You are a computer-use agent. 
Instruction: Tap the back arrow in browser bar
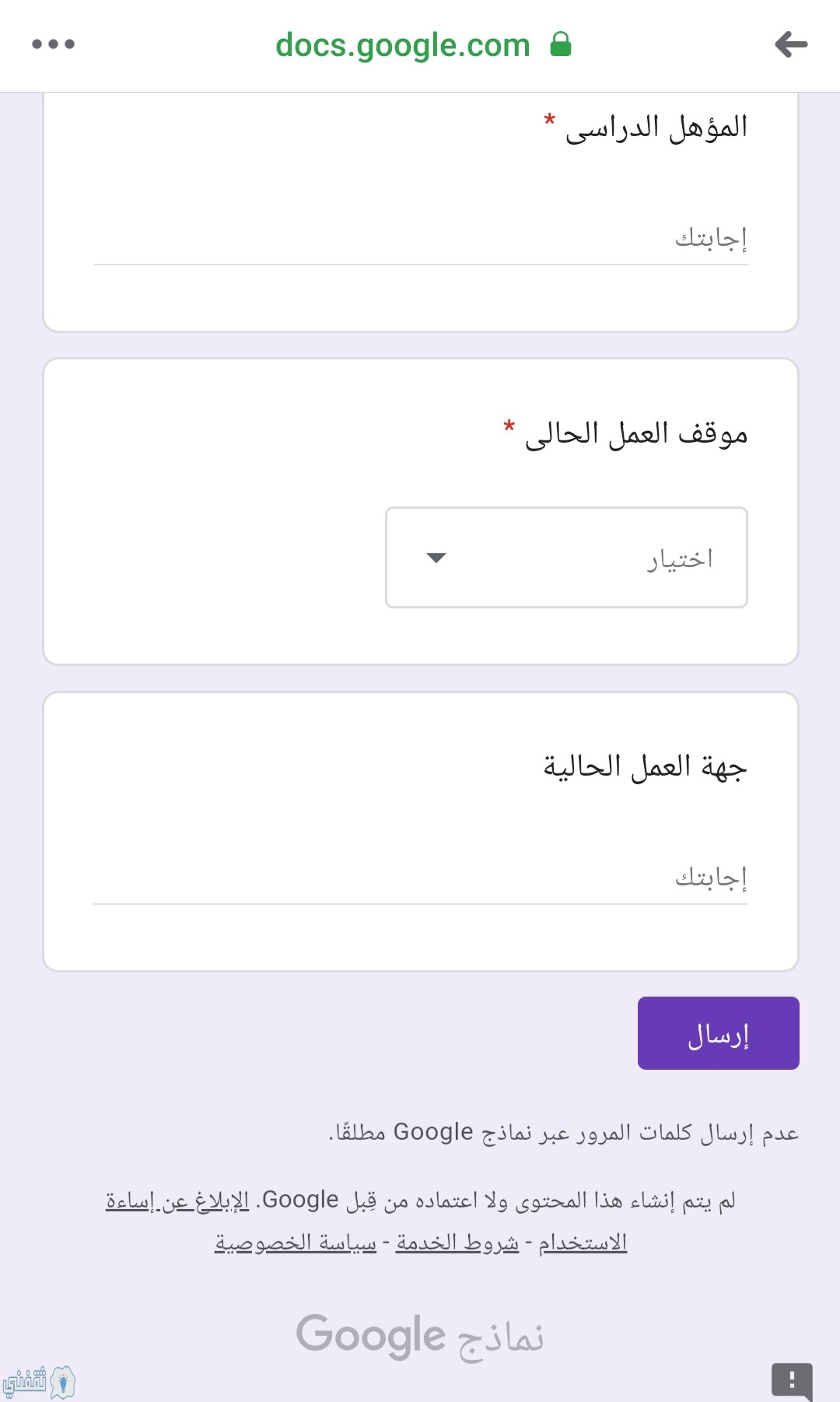pos(791,44)
